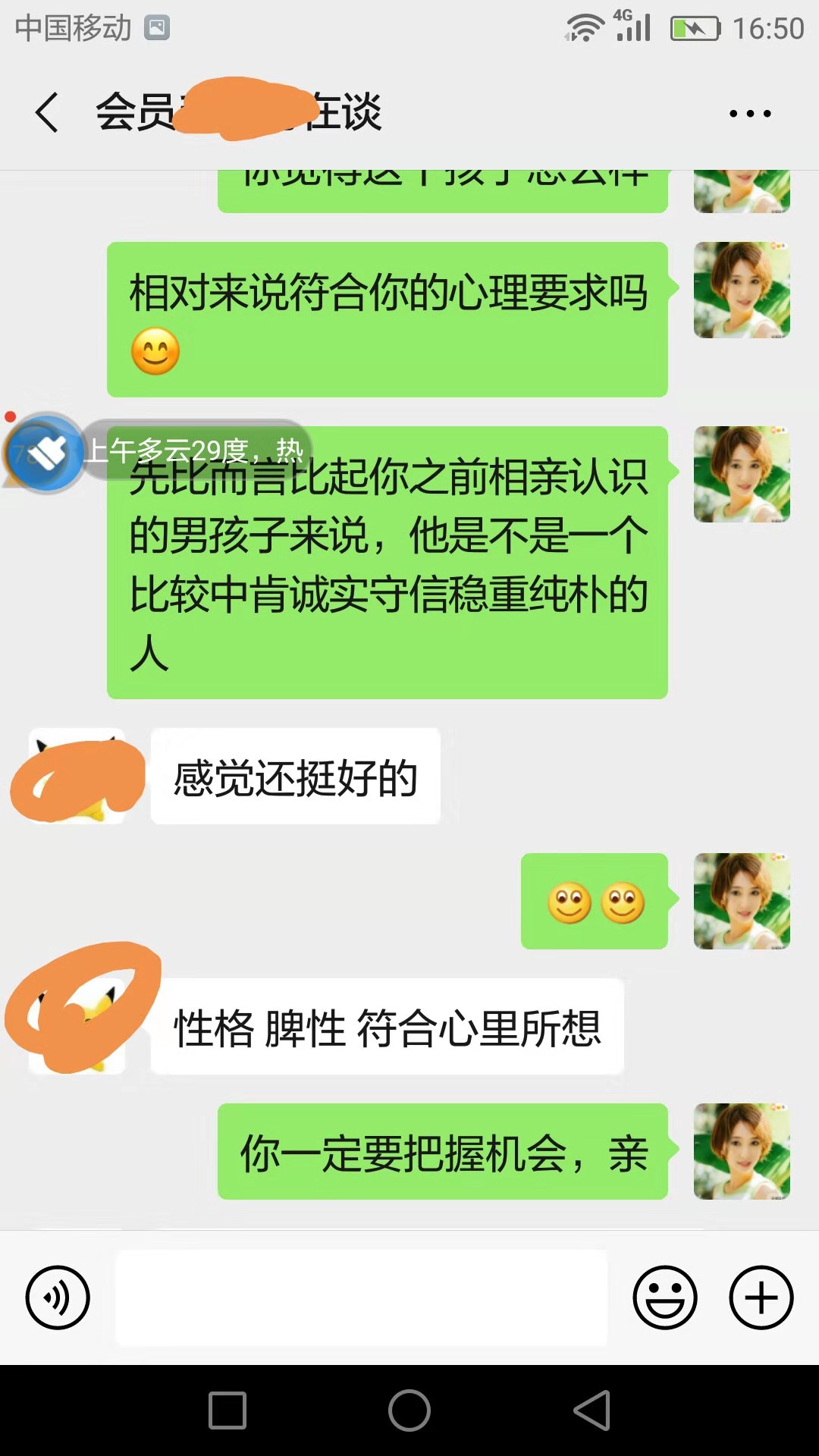Go back from the chat
Viewport: 819px width, 1456px height.
click(47, 113)
